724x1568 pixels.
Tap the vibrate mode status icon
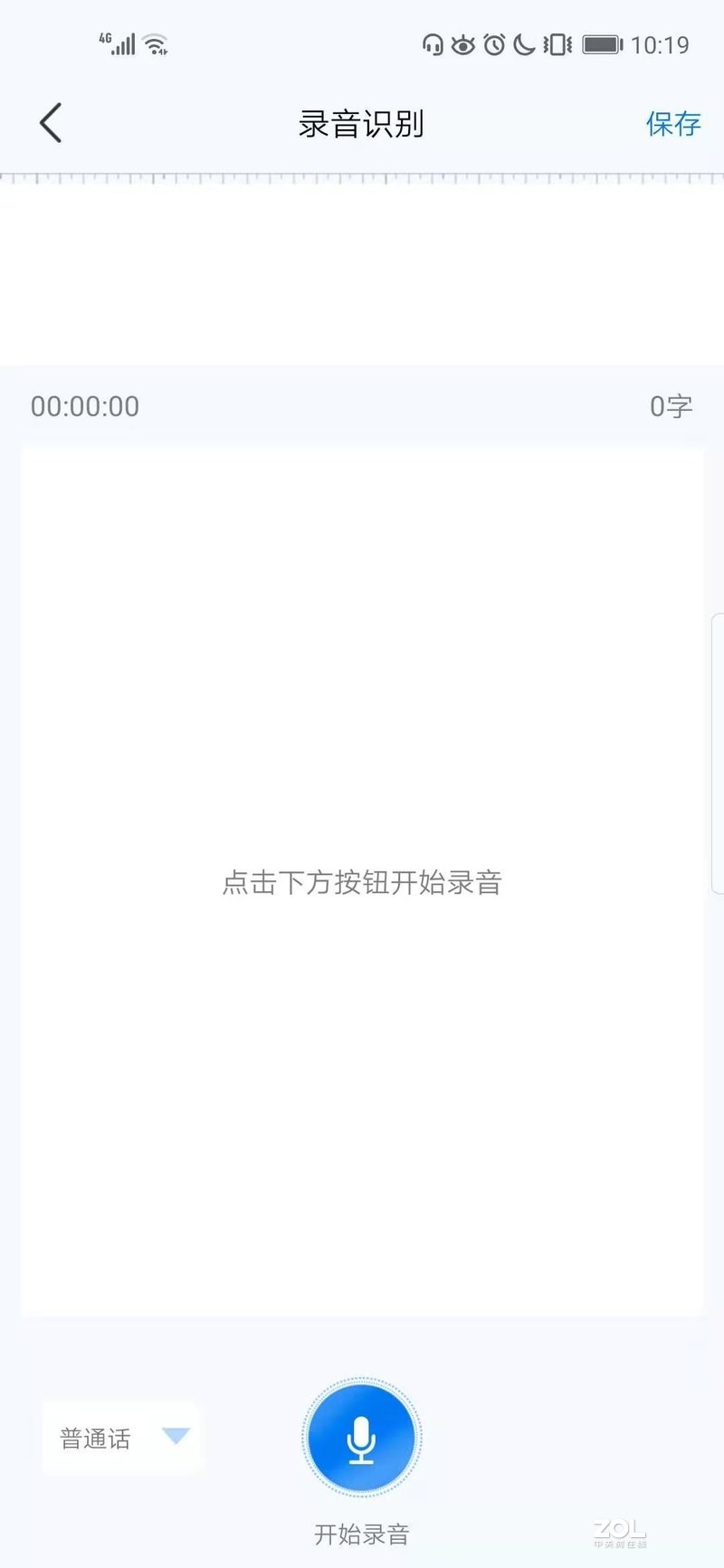click(557, 43)
